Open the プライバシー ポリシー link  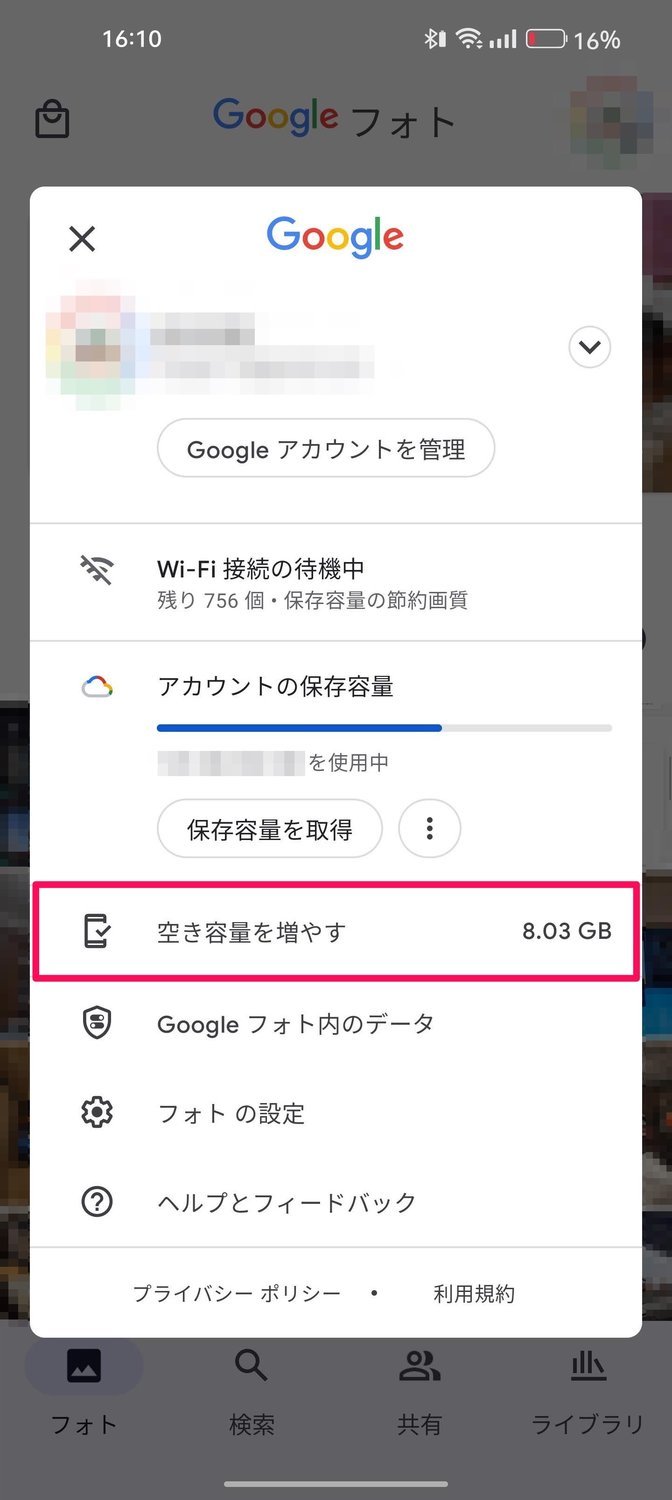point(237,1293)
